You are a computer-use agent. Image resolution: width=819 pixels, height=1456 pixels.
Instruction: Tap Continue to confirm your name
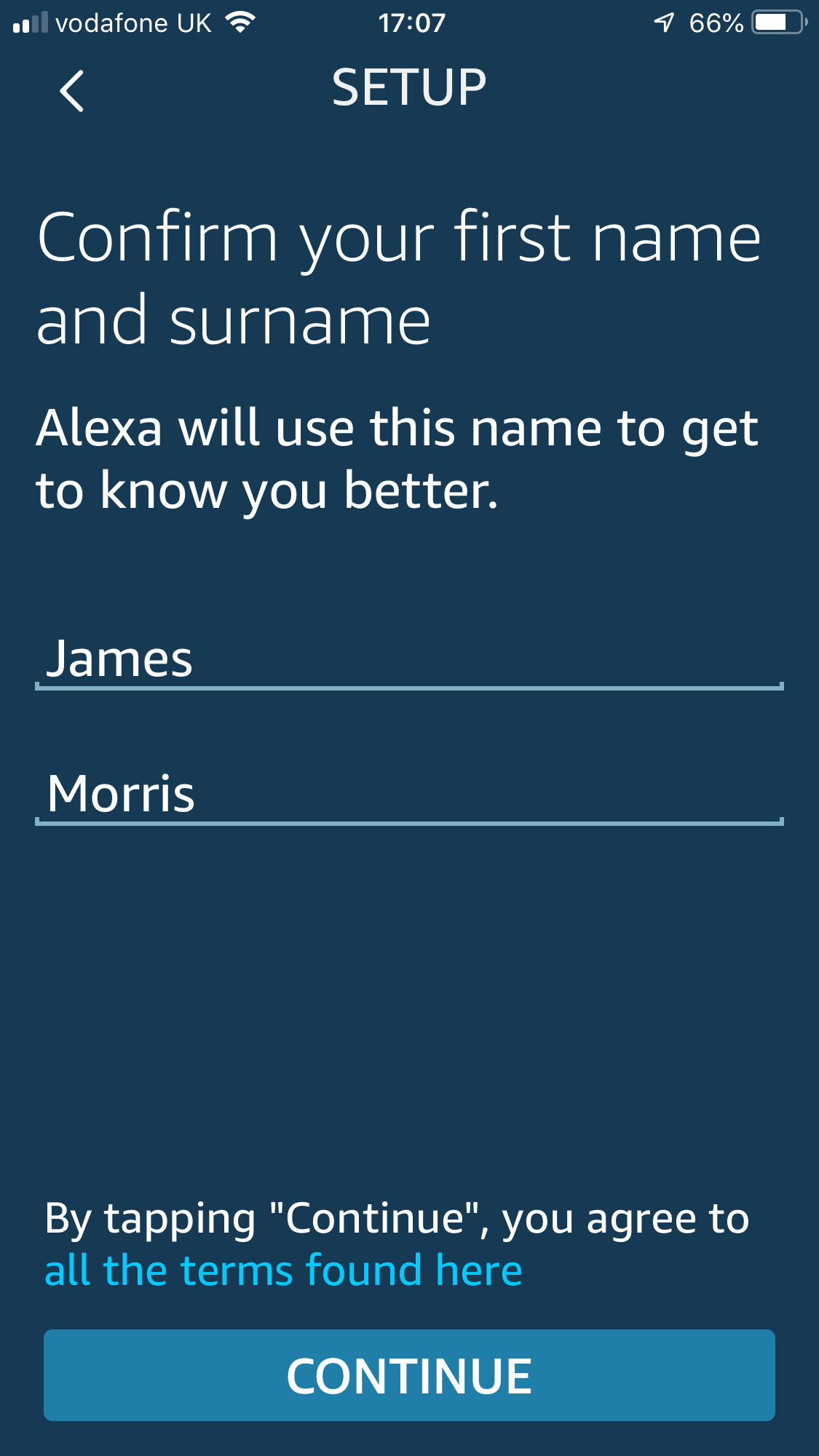pos(409,1375)
